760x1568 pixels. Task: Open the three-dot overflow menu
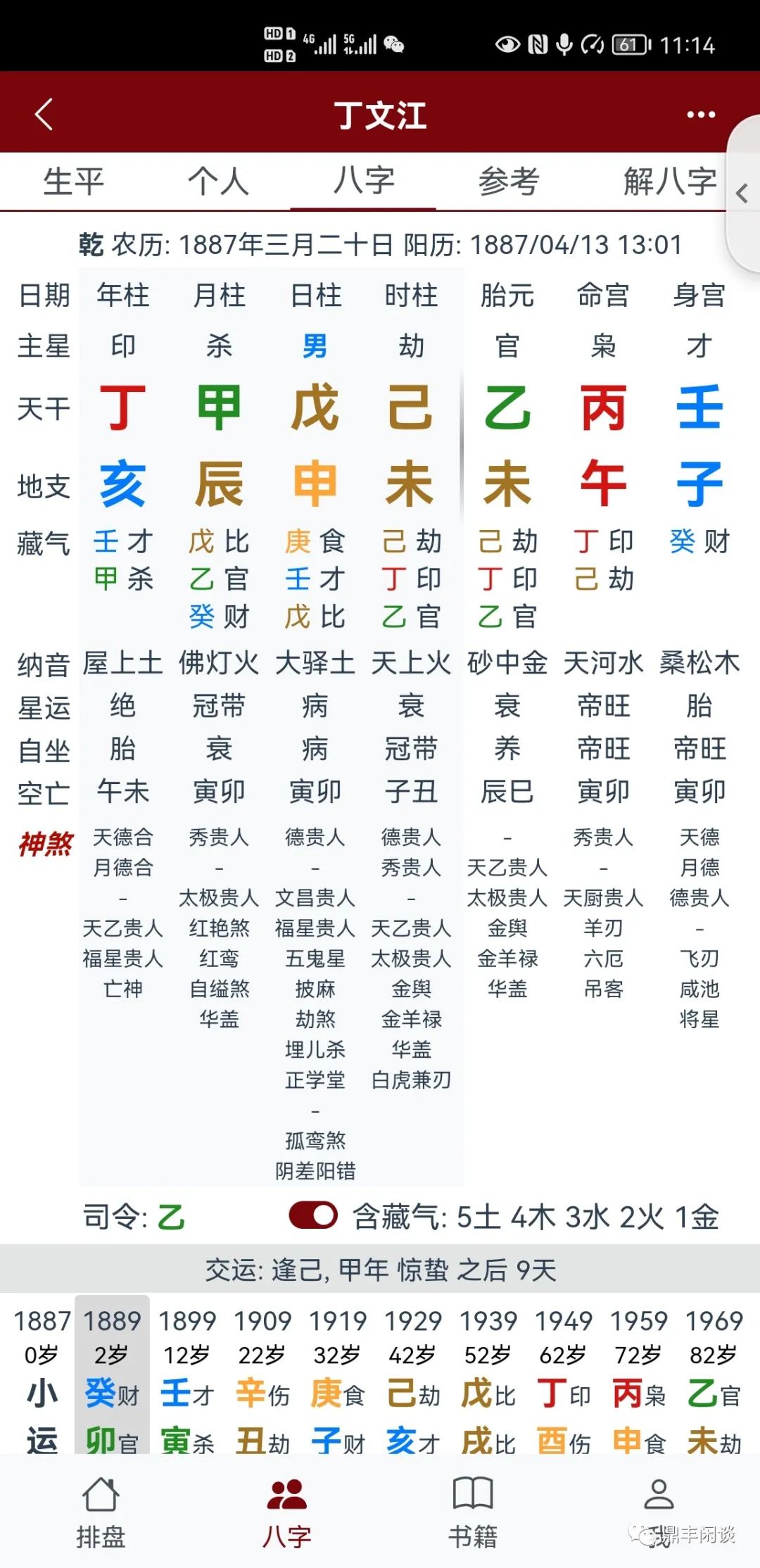700,115
